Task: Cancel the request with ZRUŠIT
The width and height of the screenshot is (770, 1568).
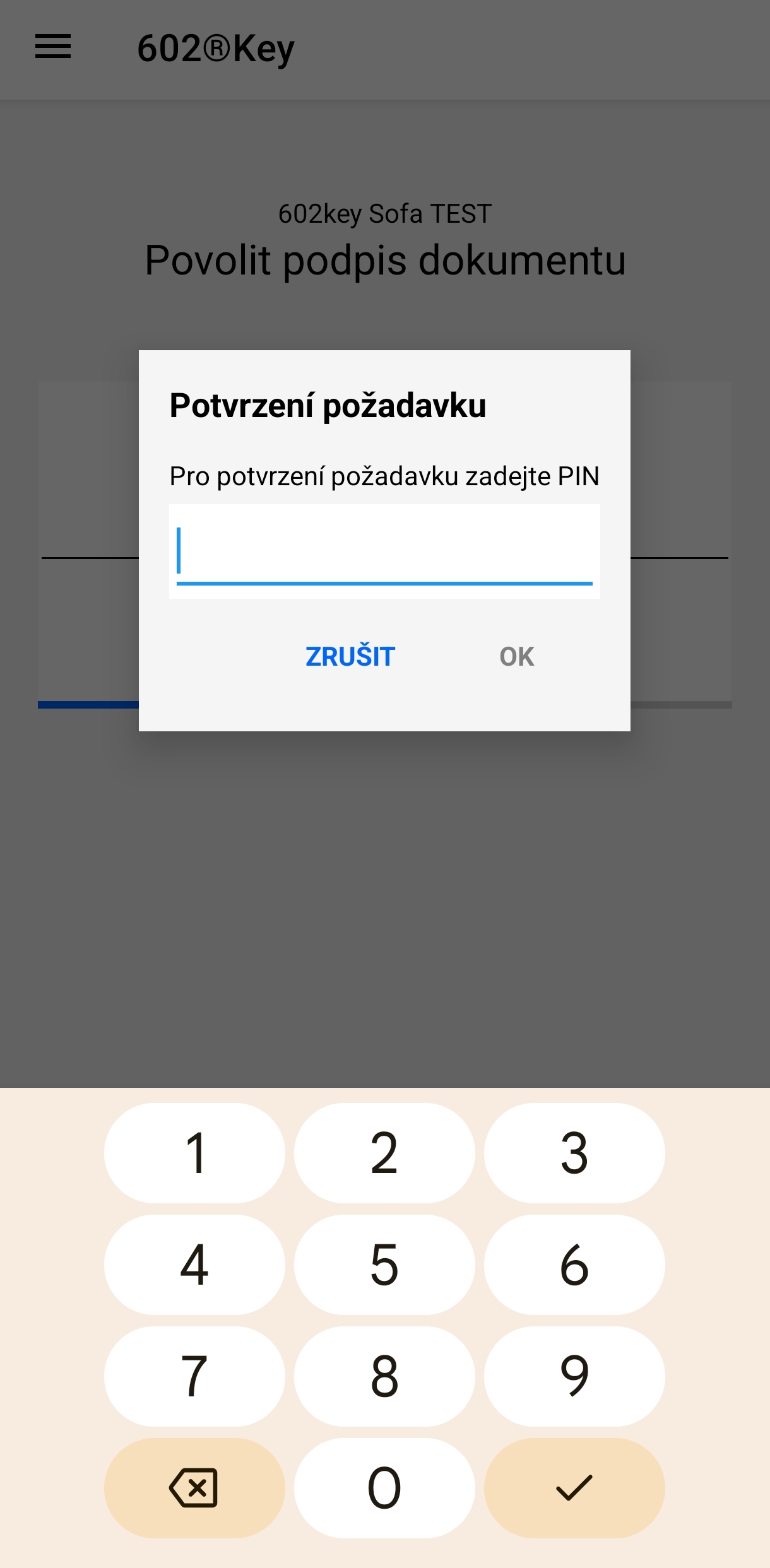Action: [x=350, y=657]
